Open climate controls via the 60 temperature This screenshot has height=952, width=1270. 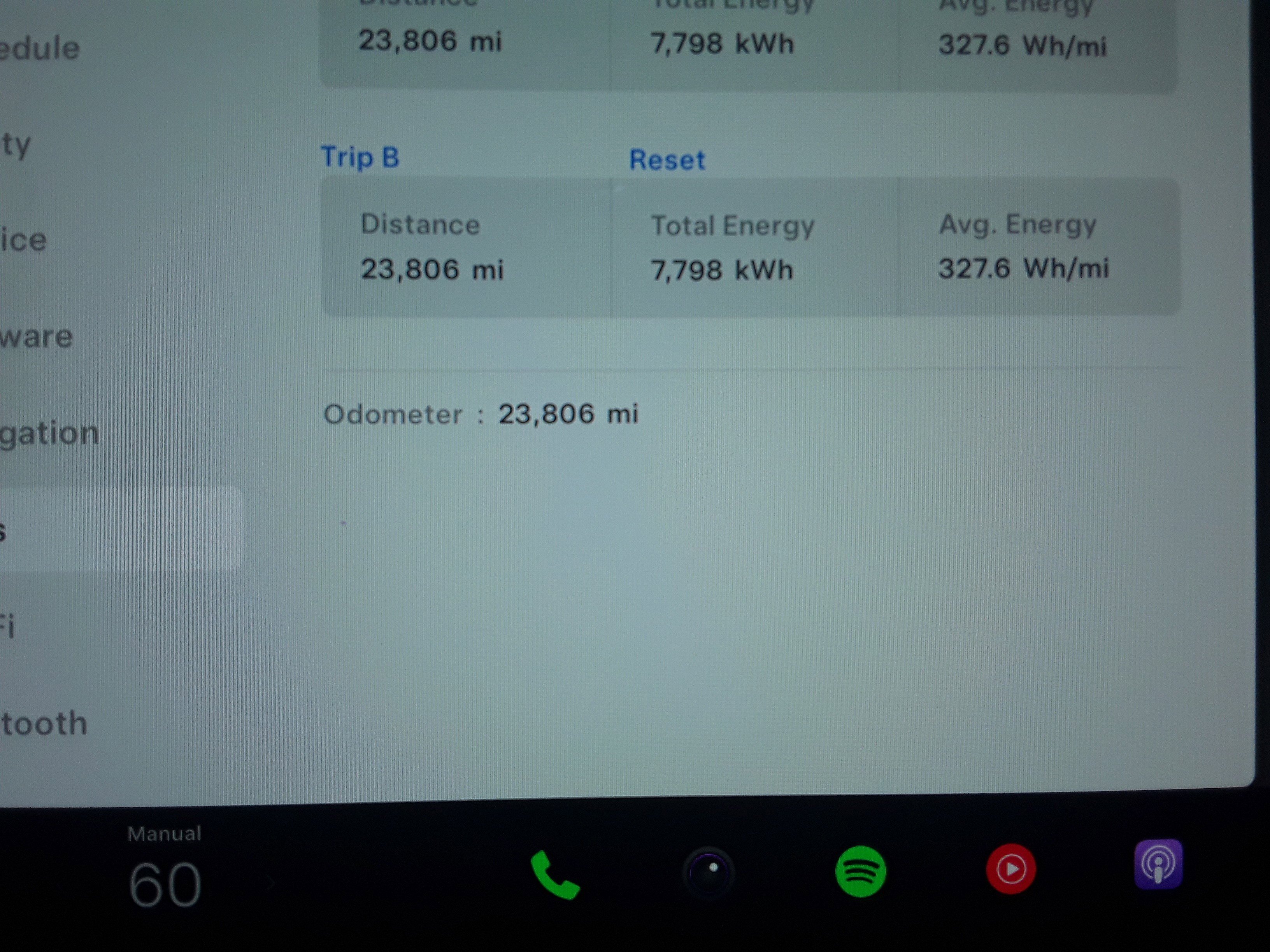pos(165,884)
